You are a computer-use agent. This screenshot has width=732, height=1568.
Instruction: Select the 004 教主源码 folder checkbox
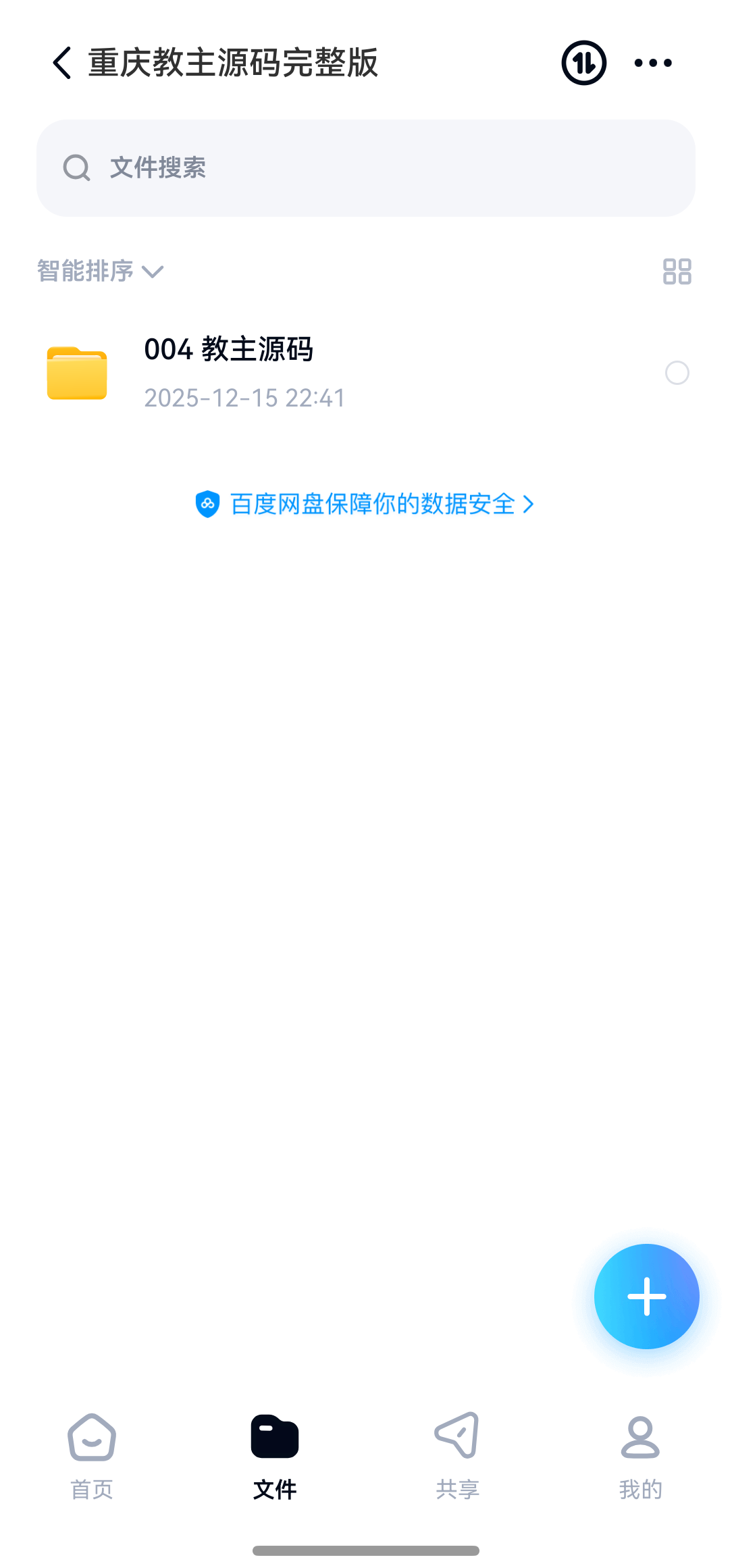point(677,373)
